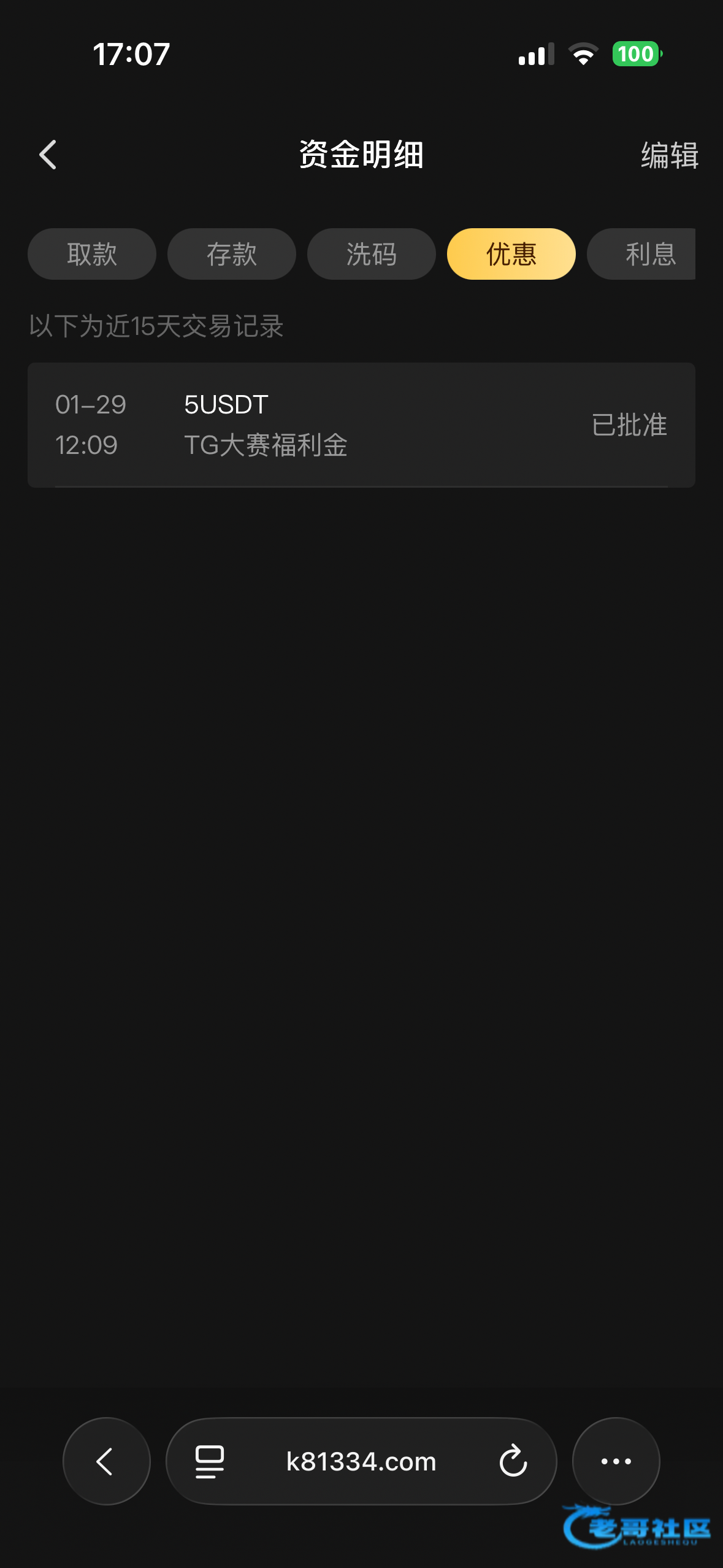Select the 优惠 tab
This screenshot has width=723, height=1568.
point(511,254)
